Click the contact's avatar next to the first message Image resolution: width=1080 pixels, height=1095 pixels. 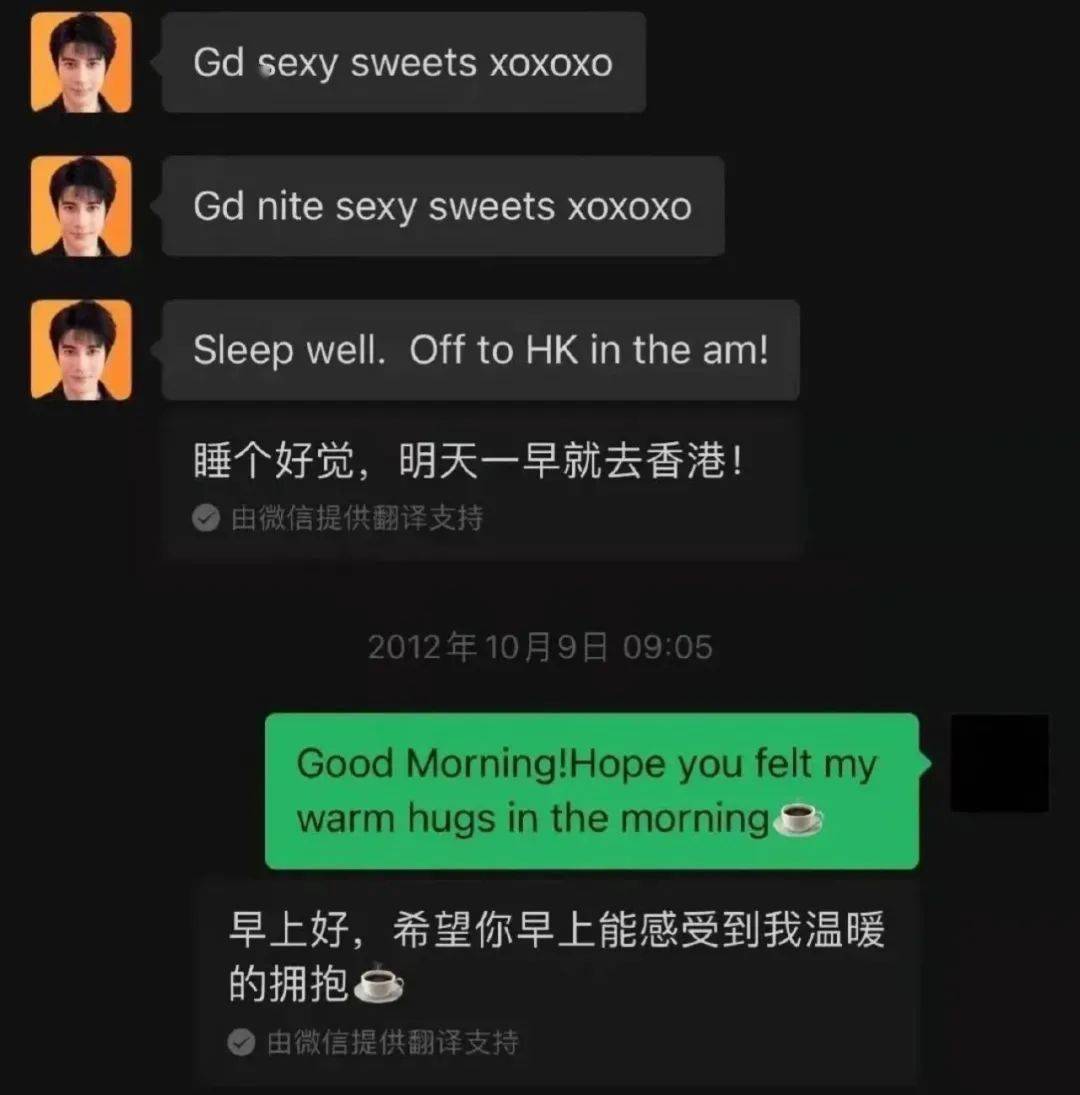80,60
